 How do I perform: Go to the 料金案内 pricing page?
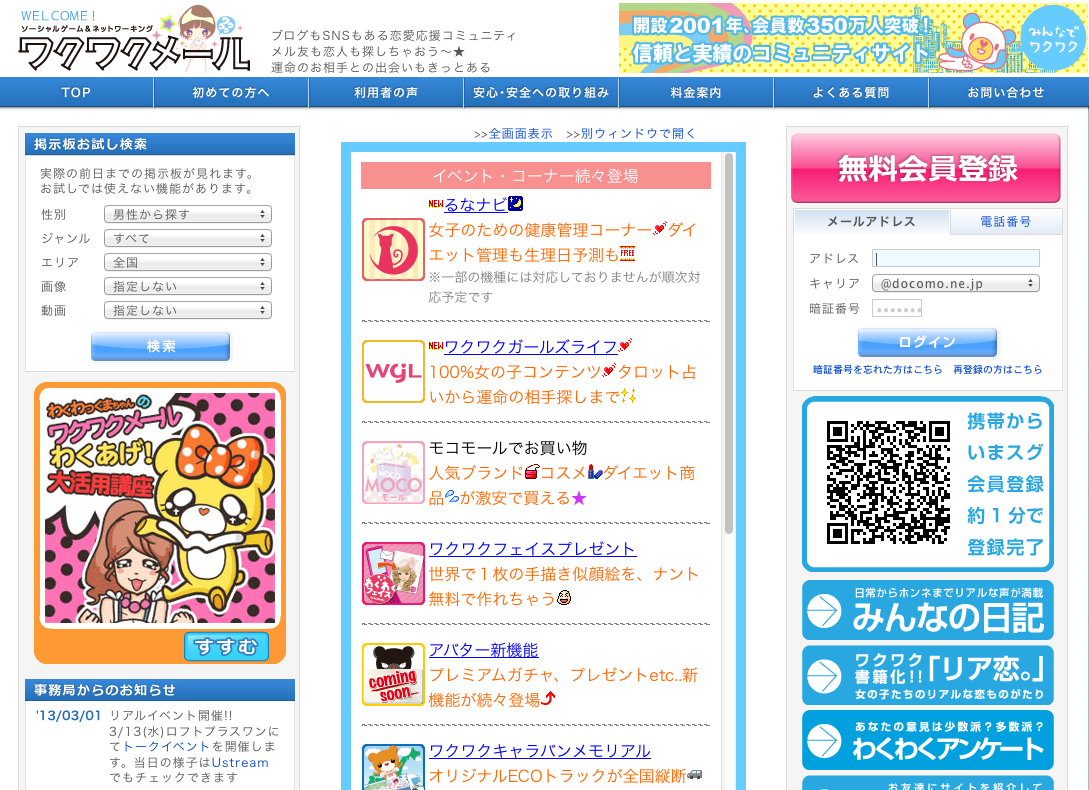tap(695, 92)
